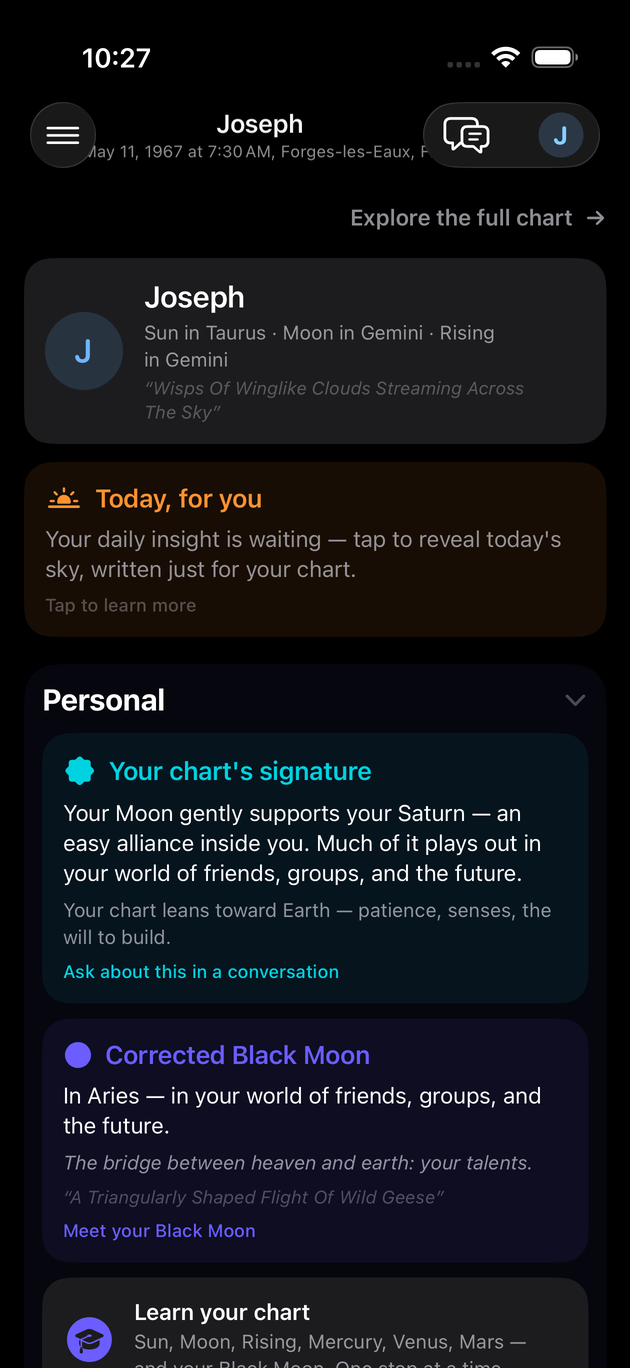Open the conversations chat icon
Viewport: 630px width, 1368px height.
[x=466, y=135]
